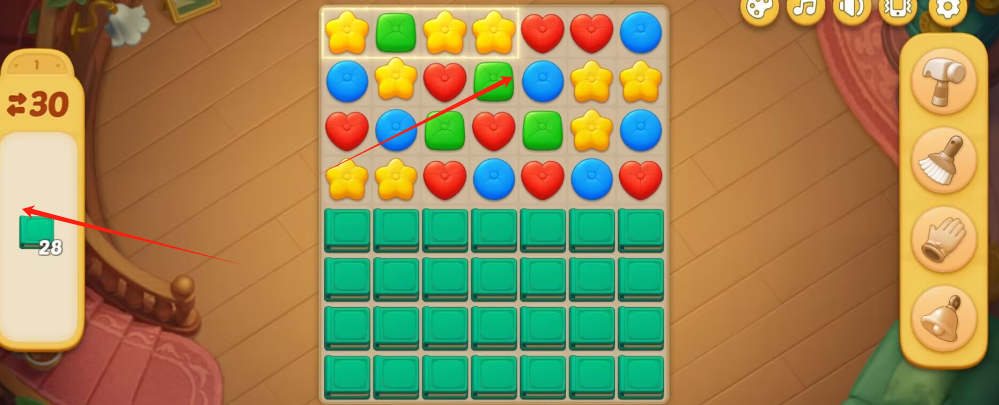Toggle the background music

tap(806, 8)
